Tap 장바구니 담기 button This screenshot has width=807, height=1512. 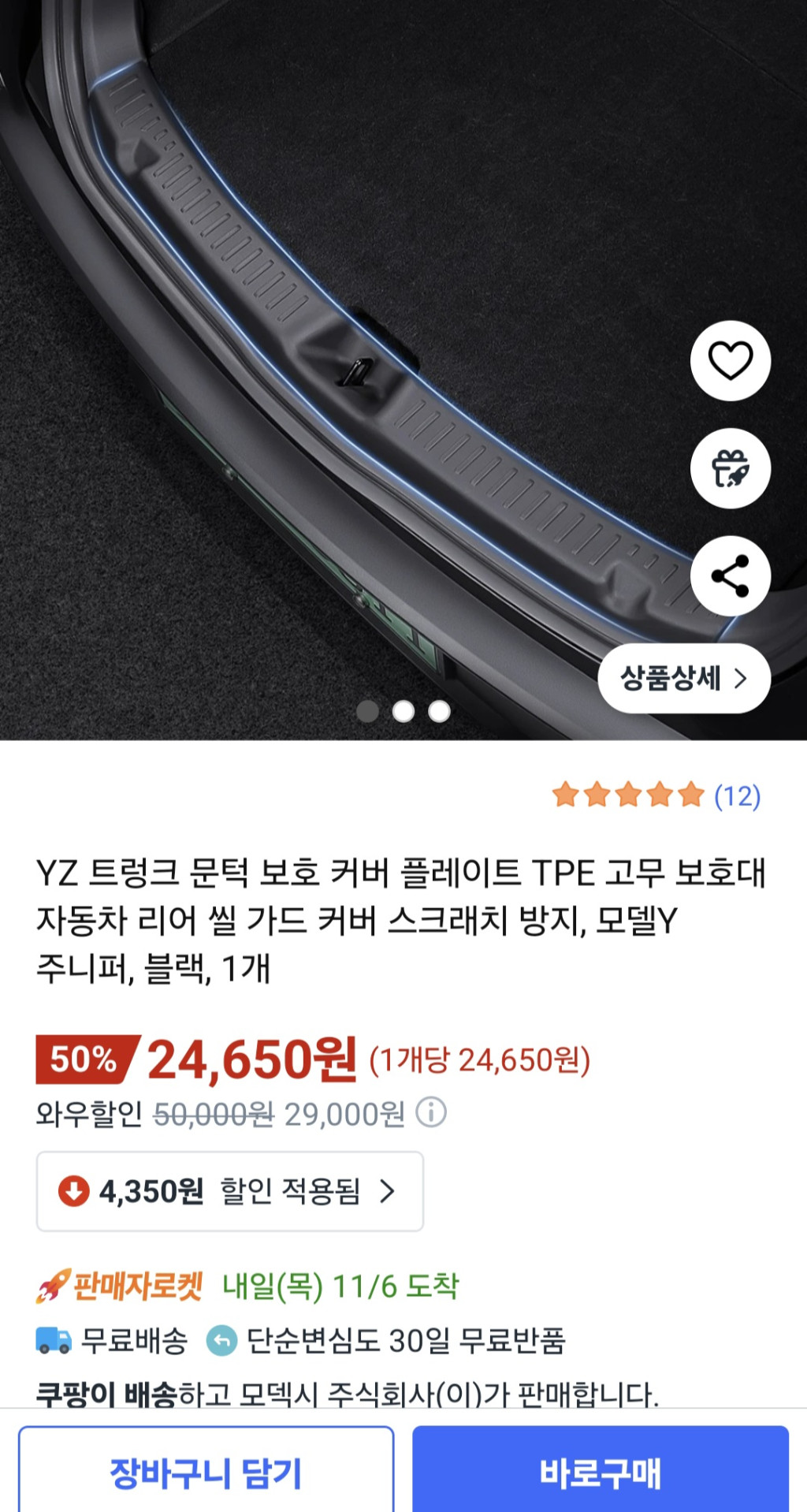206,1472
